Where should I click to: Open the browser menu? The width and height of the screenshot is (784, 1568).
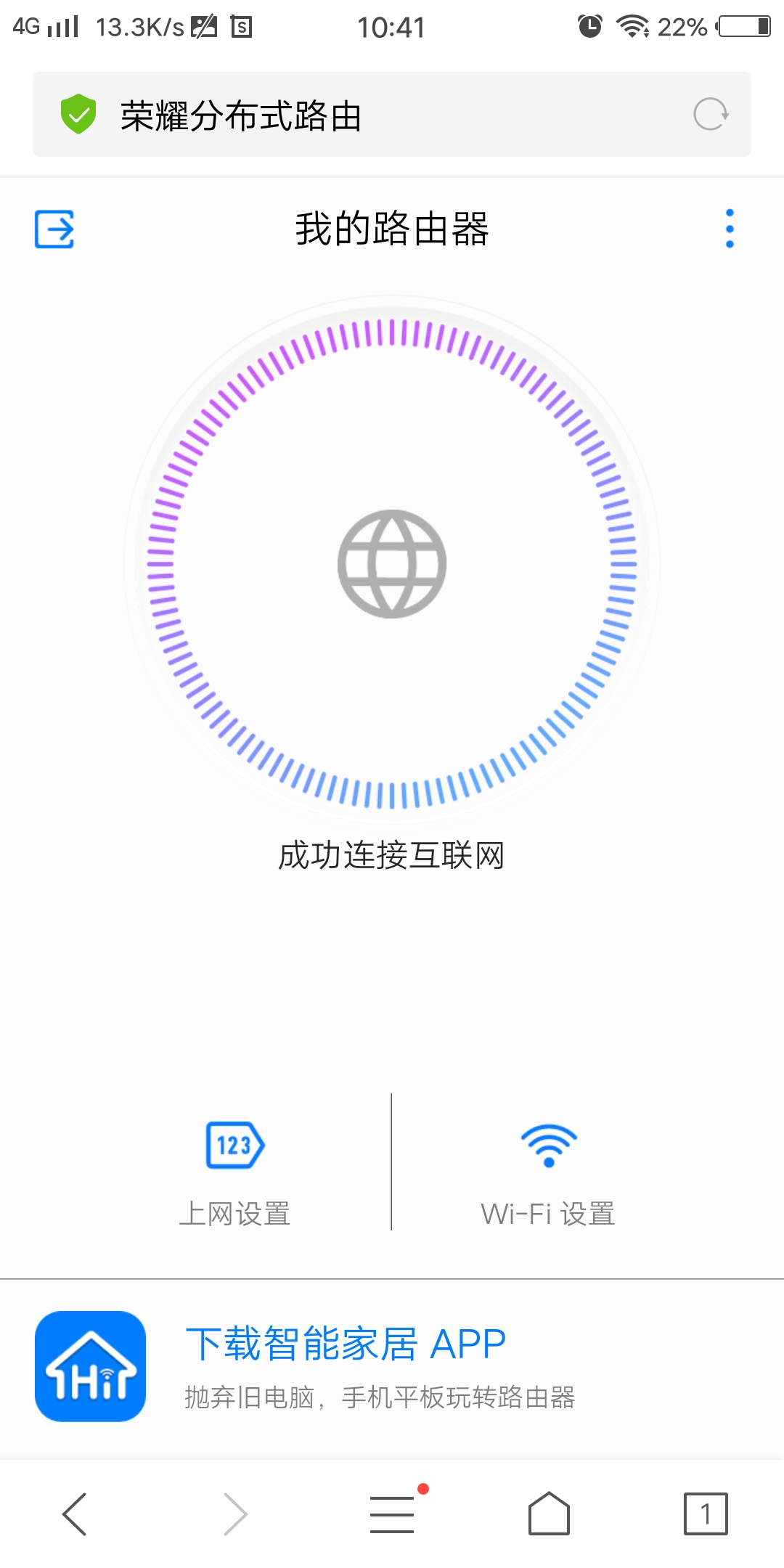coord(392,1514)
